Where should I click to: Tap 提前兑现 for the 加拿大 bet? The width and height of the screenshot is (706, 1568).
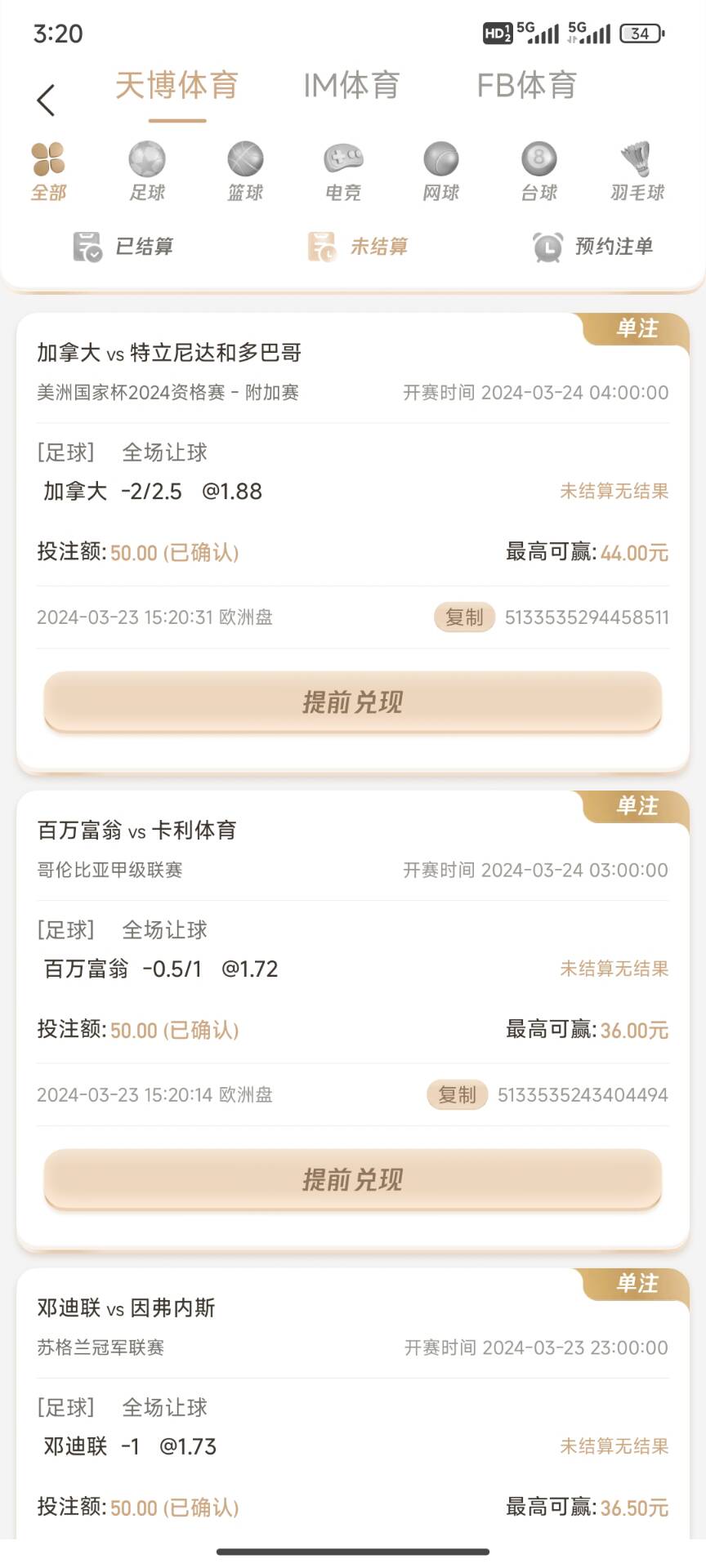tap(353, 702)
